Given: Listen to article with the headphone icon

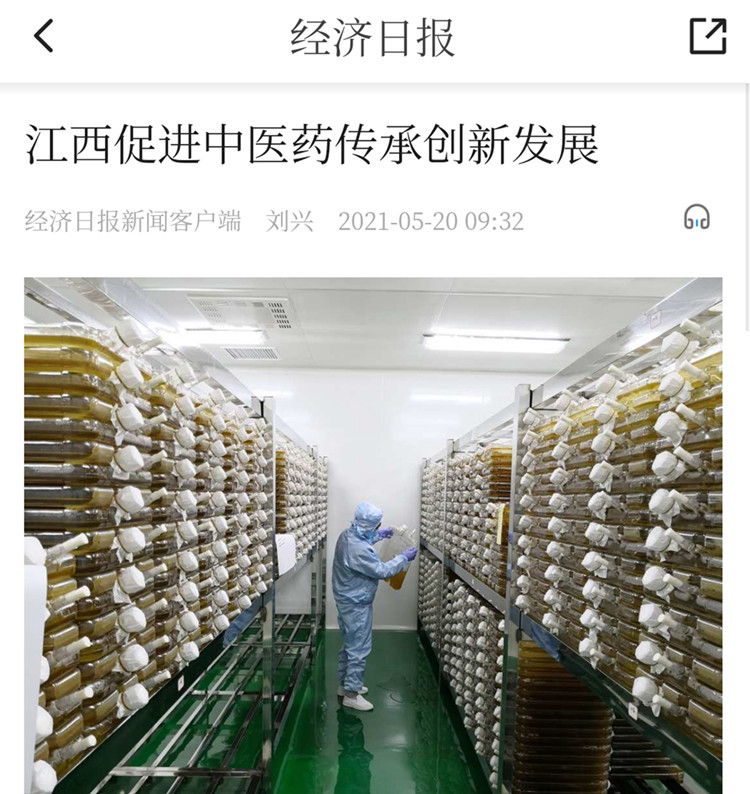Looking at the screenshot, I should click(696, 217).
